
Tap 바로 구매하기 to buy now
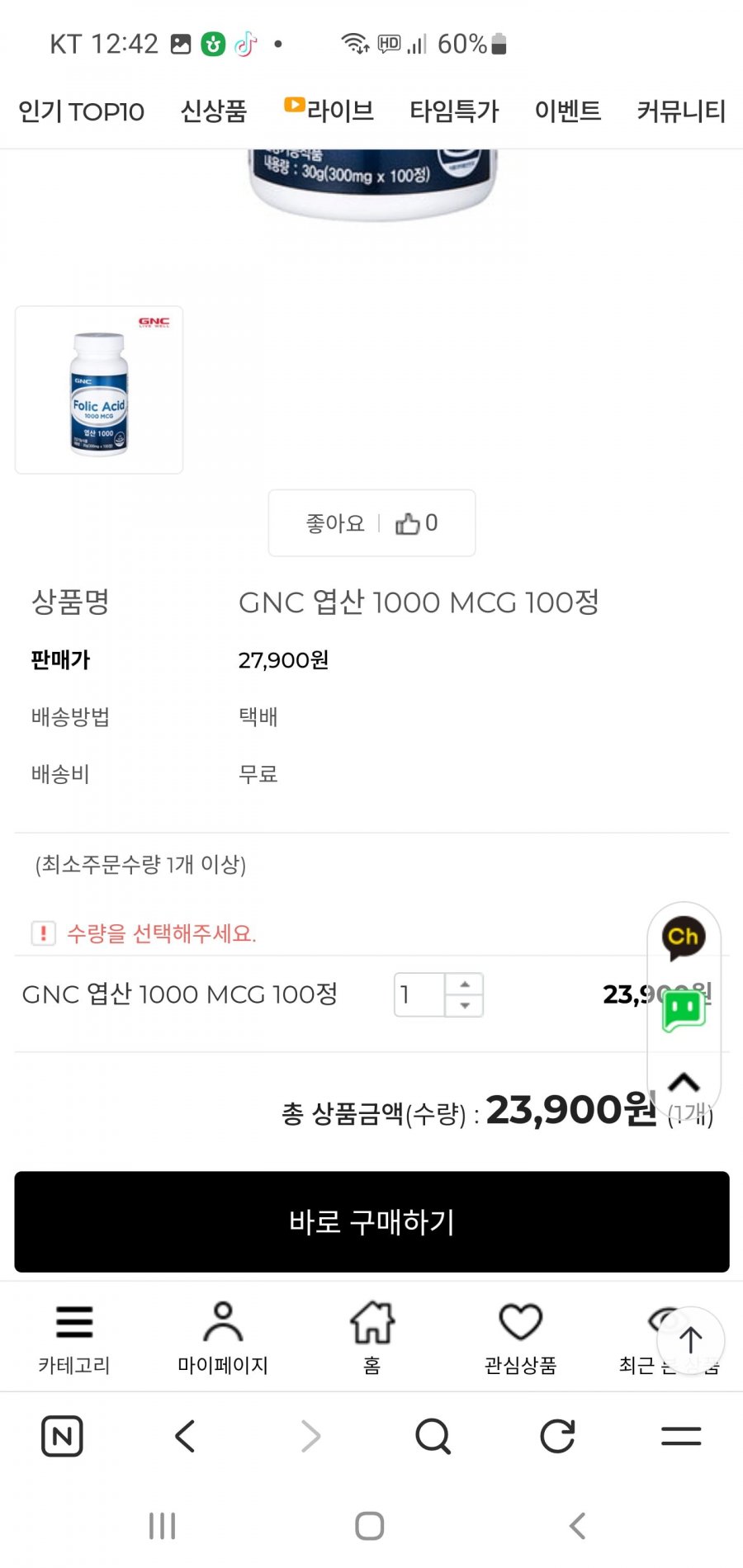coord(371,1222)
